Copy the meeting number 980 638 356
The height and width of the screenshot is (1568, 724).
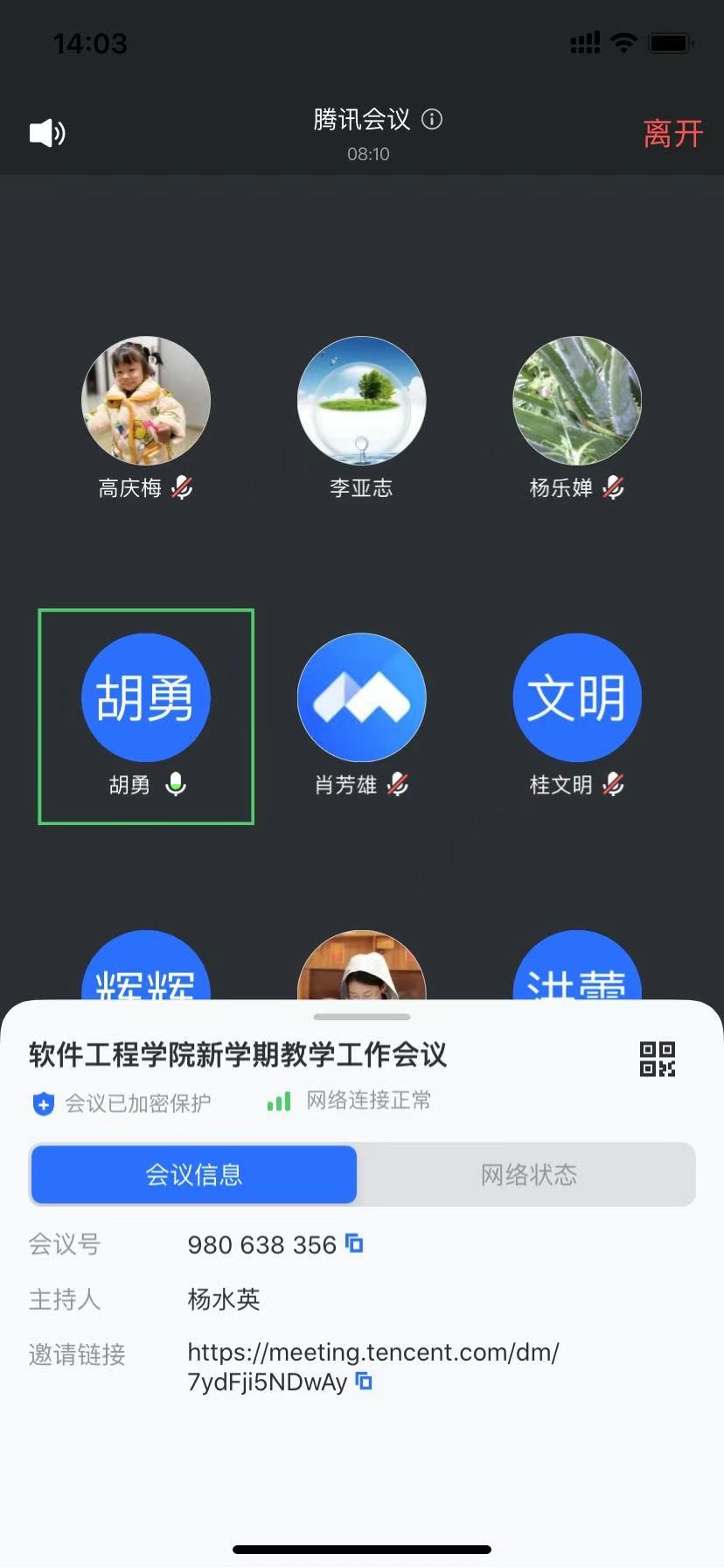point(355,1243)
